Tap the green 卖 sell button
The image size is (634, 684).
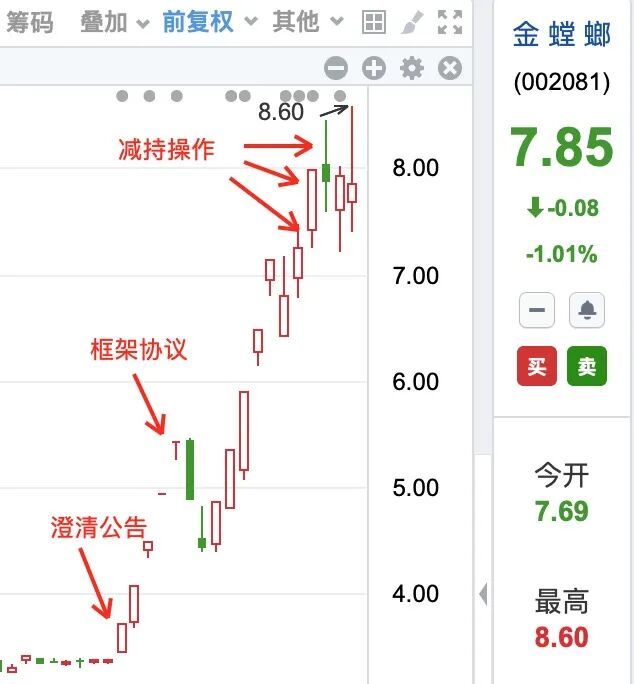[x=587, y=366]
